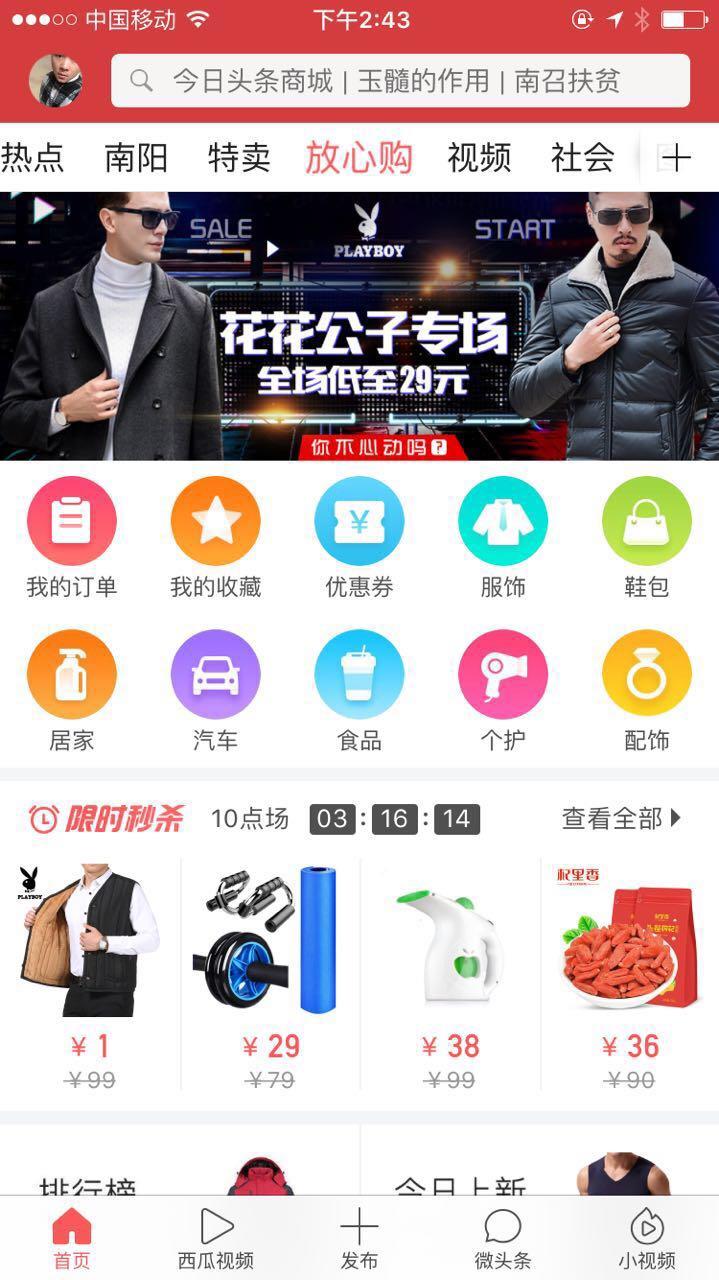Viewport: 719px width, 1280px height.
Task: Open the 视频 tab
Action: pyautogui.click(x=479, y=157)
